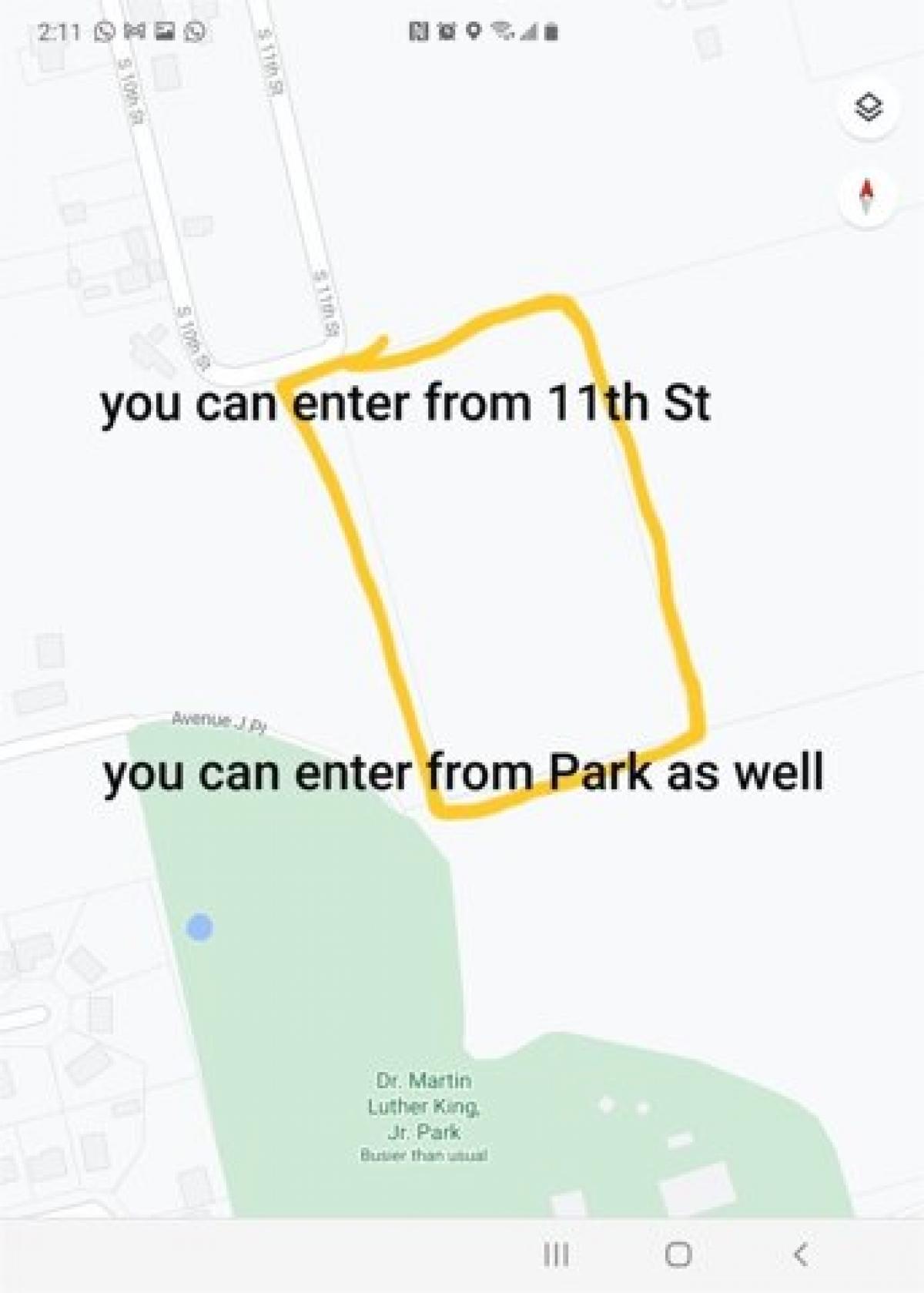Open the map layers selector
This screenshot has height=1293, width=924.
coord(869,107)
